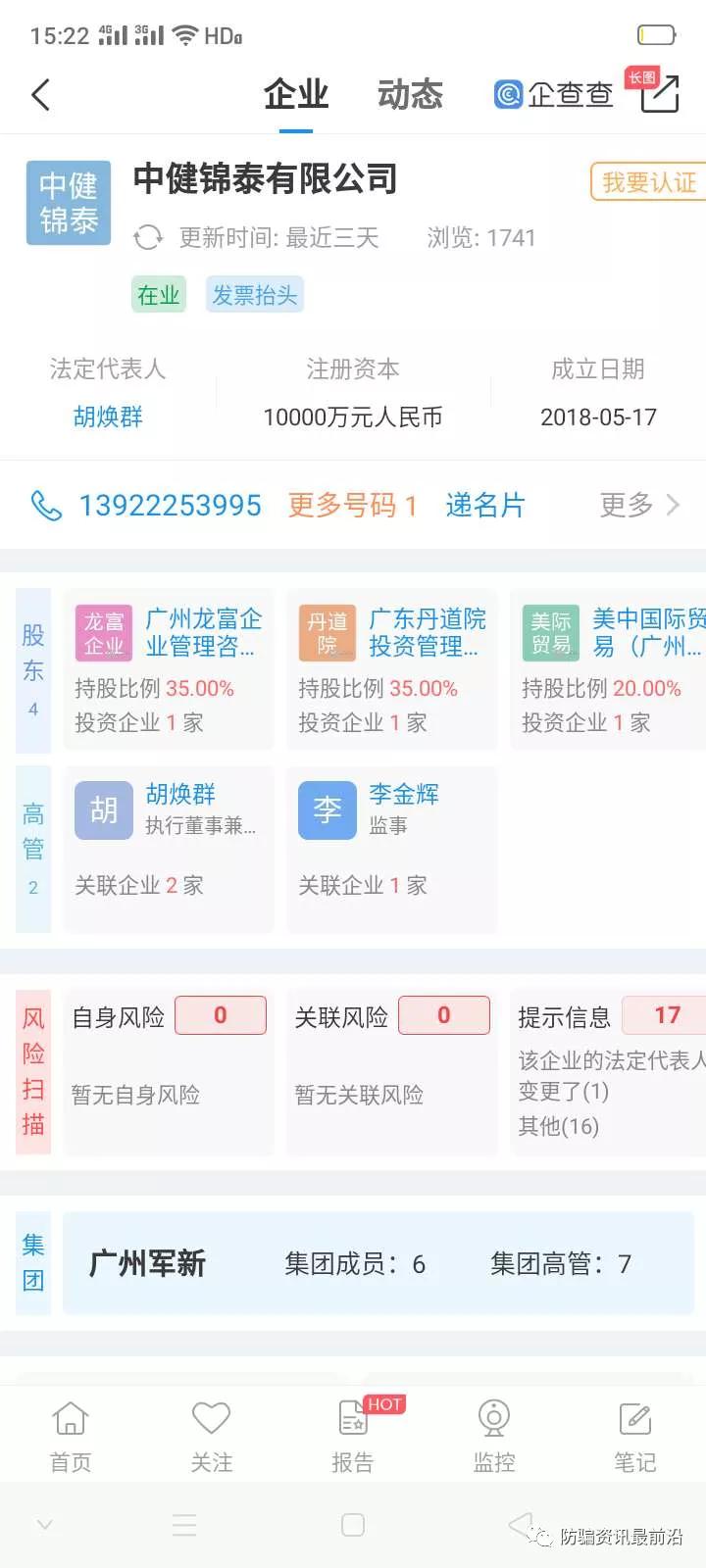706x1568 pixels.
Task: Tap the 长图 share export icon top right
Action: (659, 95)
